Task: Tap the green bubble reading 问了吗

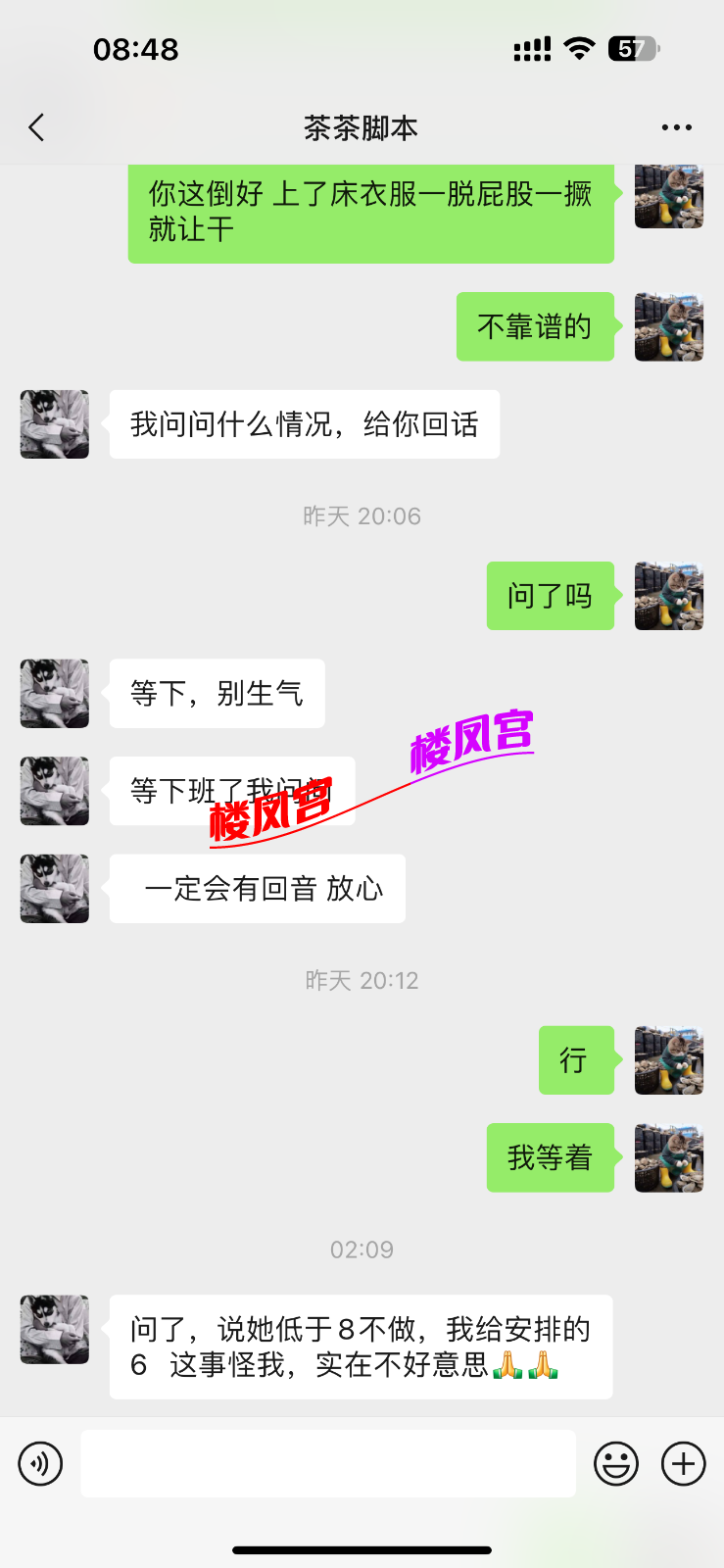Action: tap(550, 596)
